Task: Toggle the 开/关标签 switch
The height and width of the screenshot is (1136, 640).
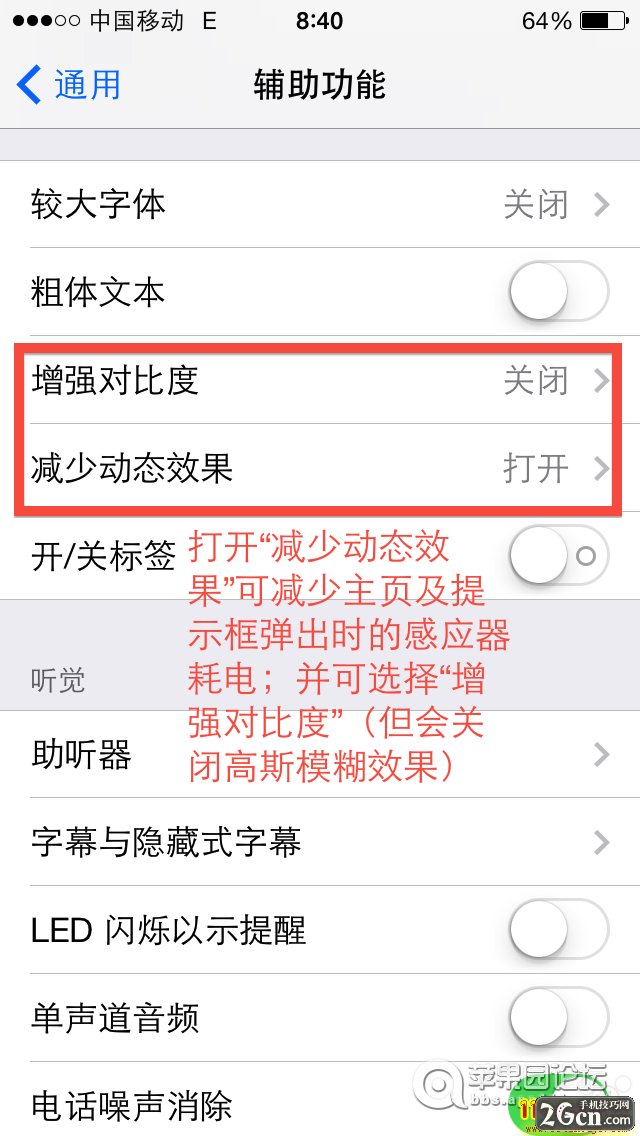Action: 558,555
